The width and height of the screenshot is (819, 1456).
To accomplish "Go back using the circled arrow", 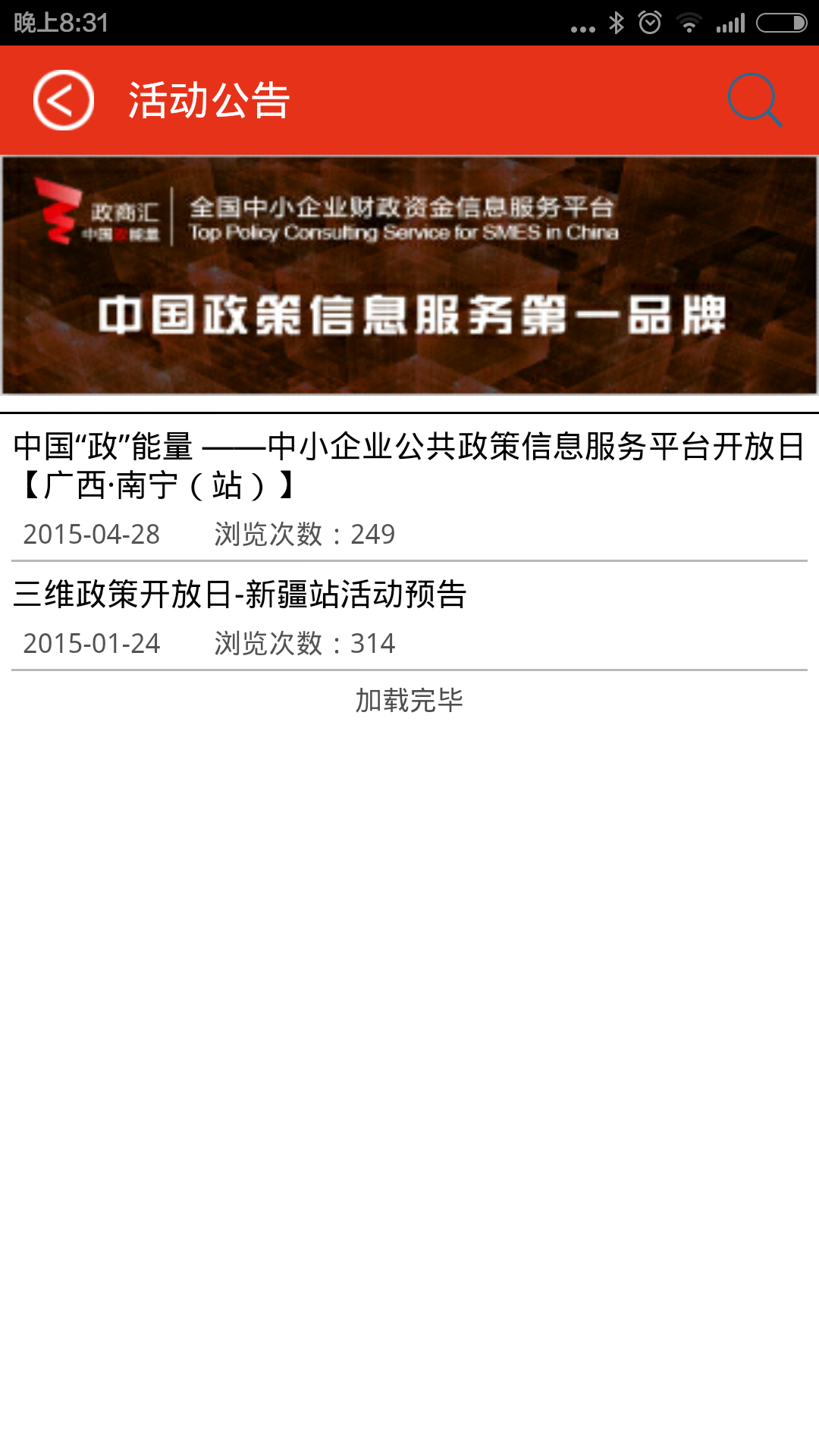I will point(64,100).
